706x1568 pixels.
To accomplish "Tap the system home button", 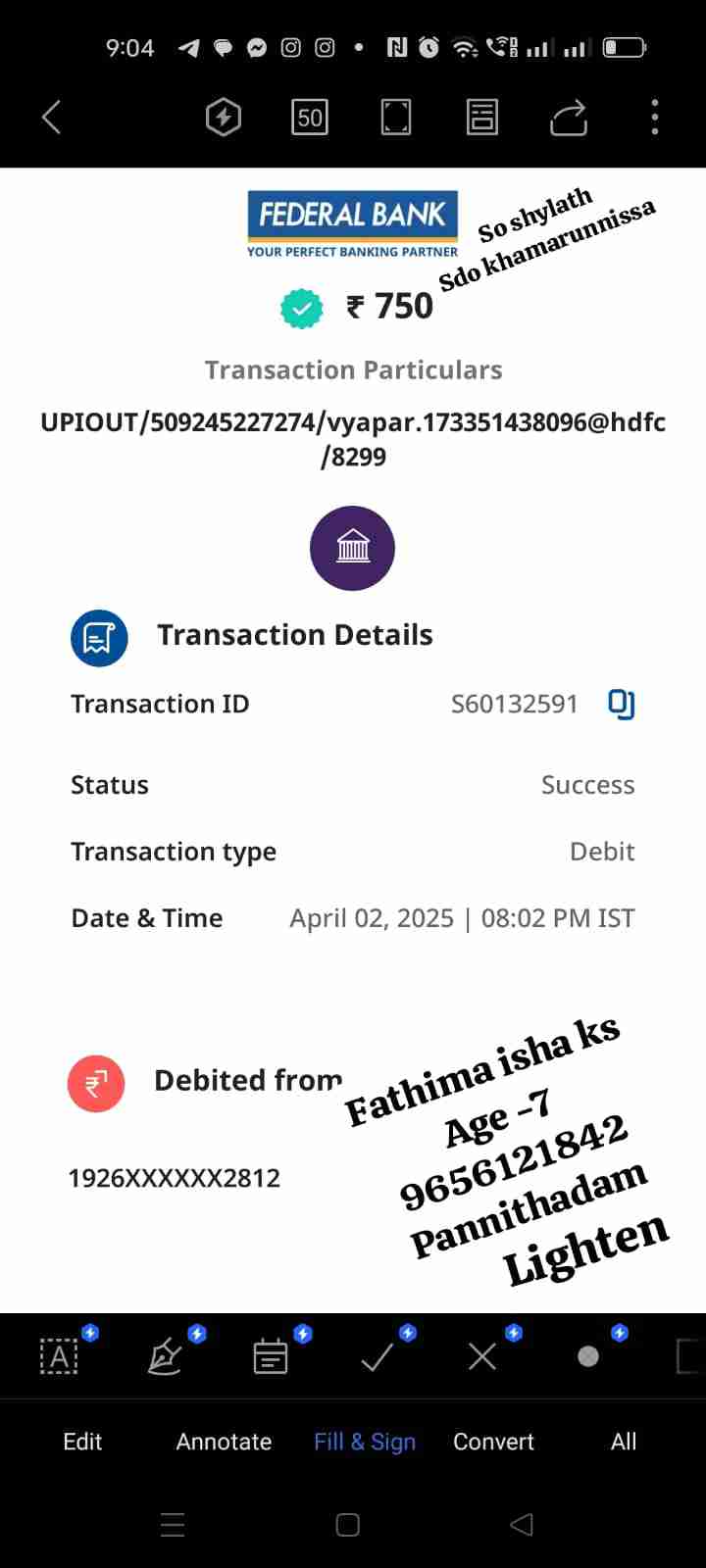I will point(348,1525).
